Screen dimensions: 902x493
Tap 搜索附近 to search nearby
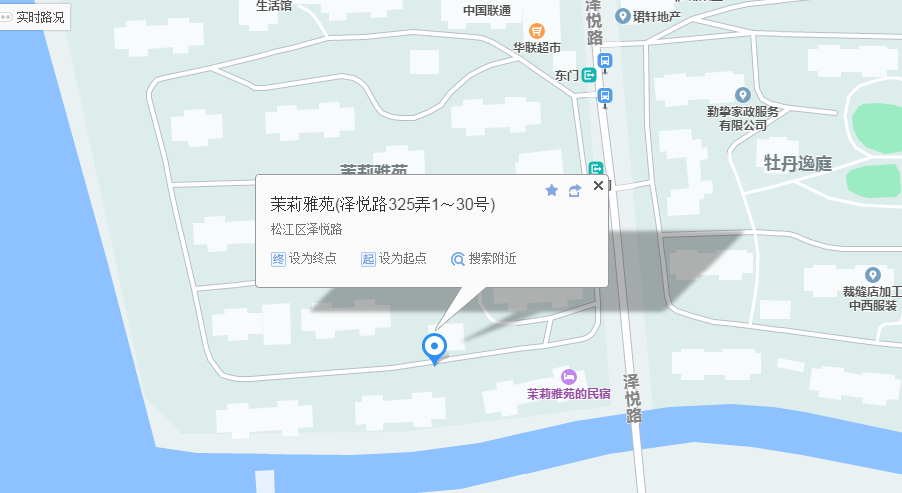484,258
